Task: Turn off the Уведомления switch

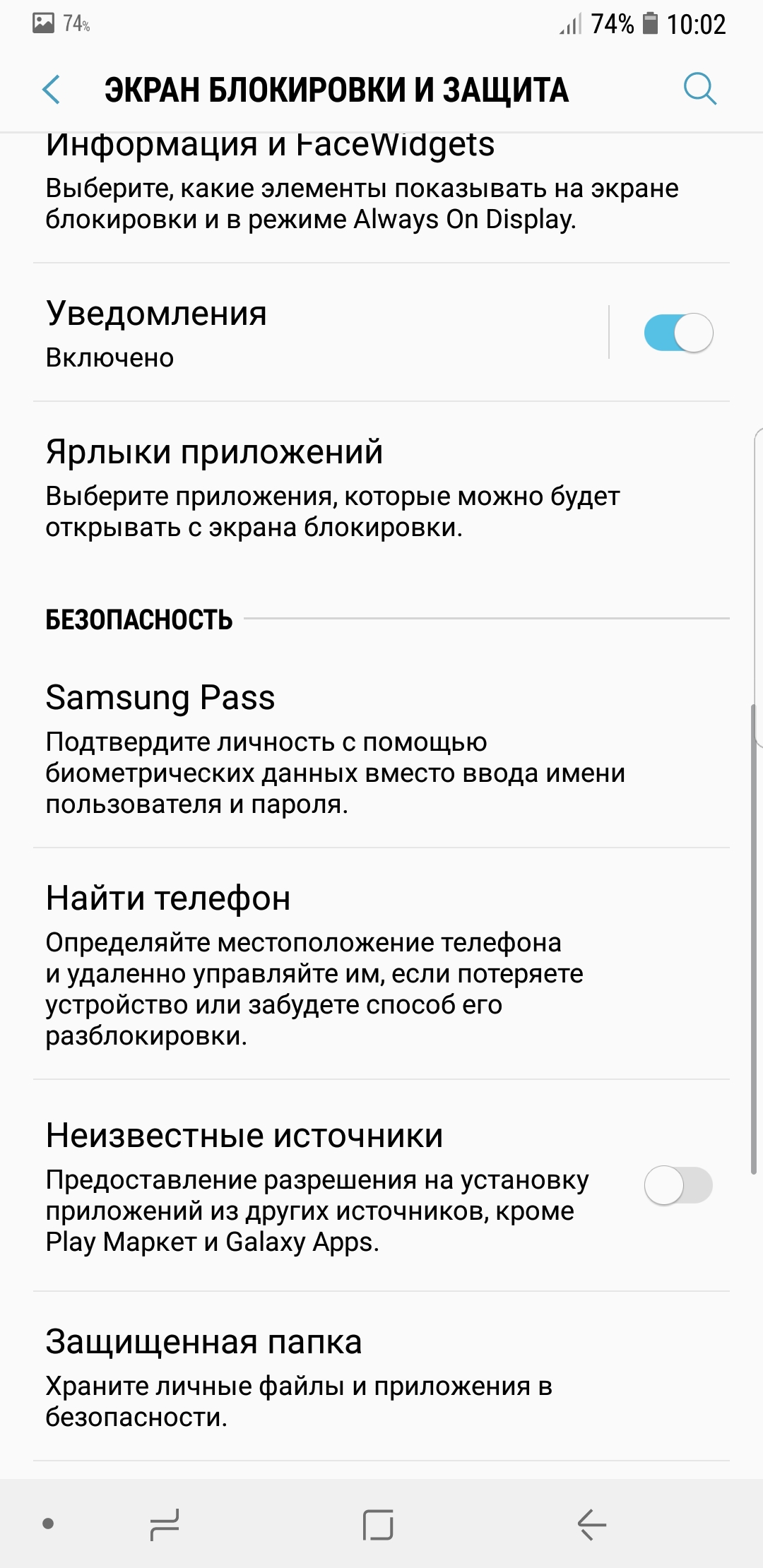Action: click(x=678, y=333)
